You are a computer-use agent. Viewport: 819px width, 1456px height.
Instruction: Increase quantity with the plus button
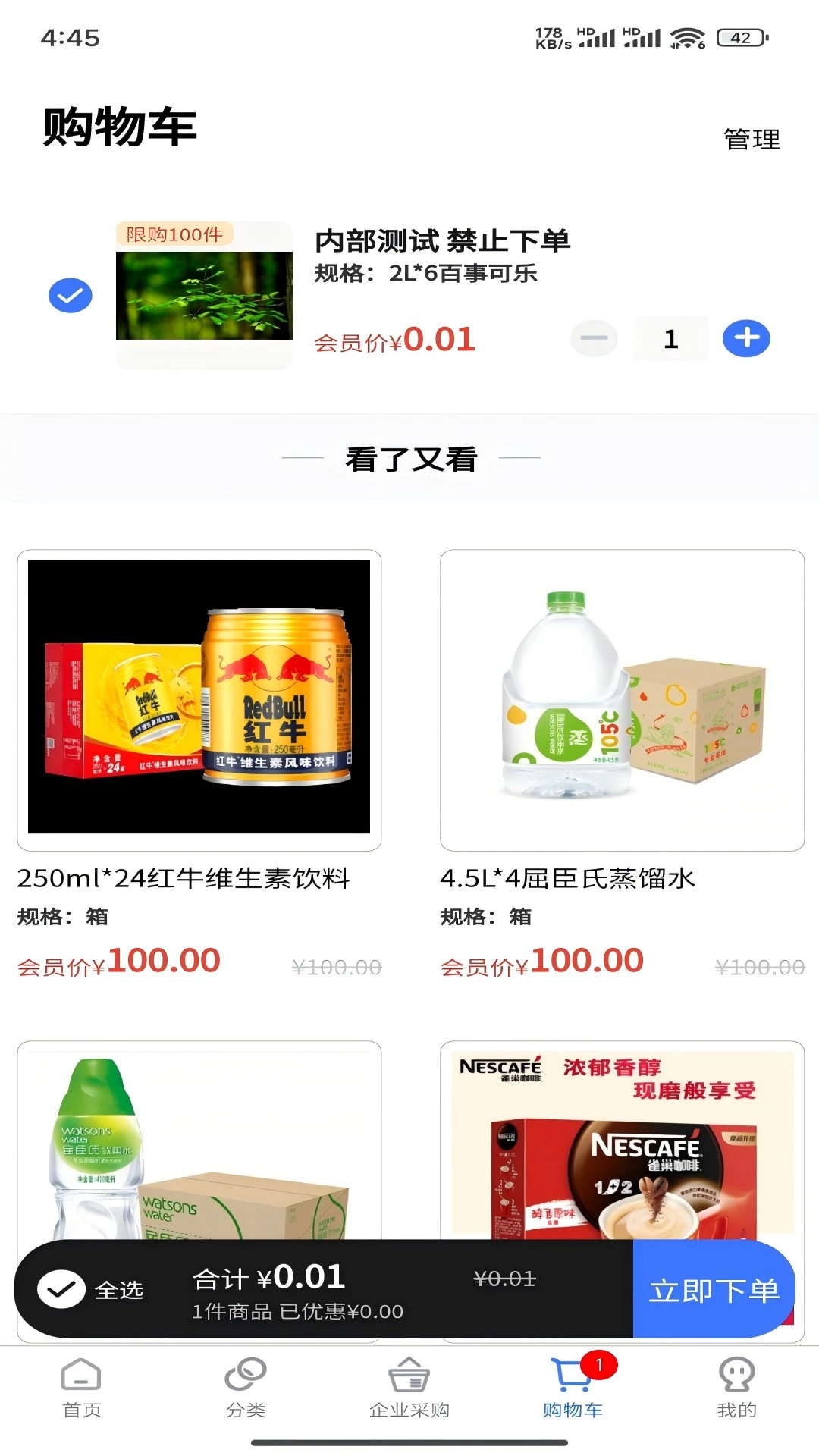point(746,338)
